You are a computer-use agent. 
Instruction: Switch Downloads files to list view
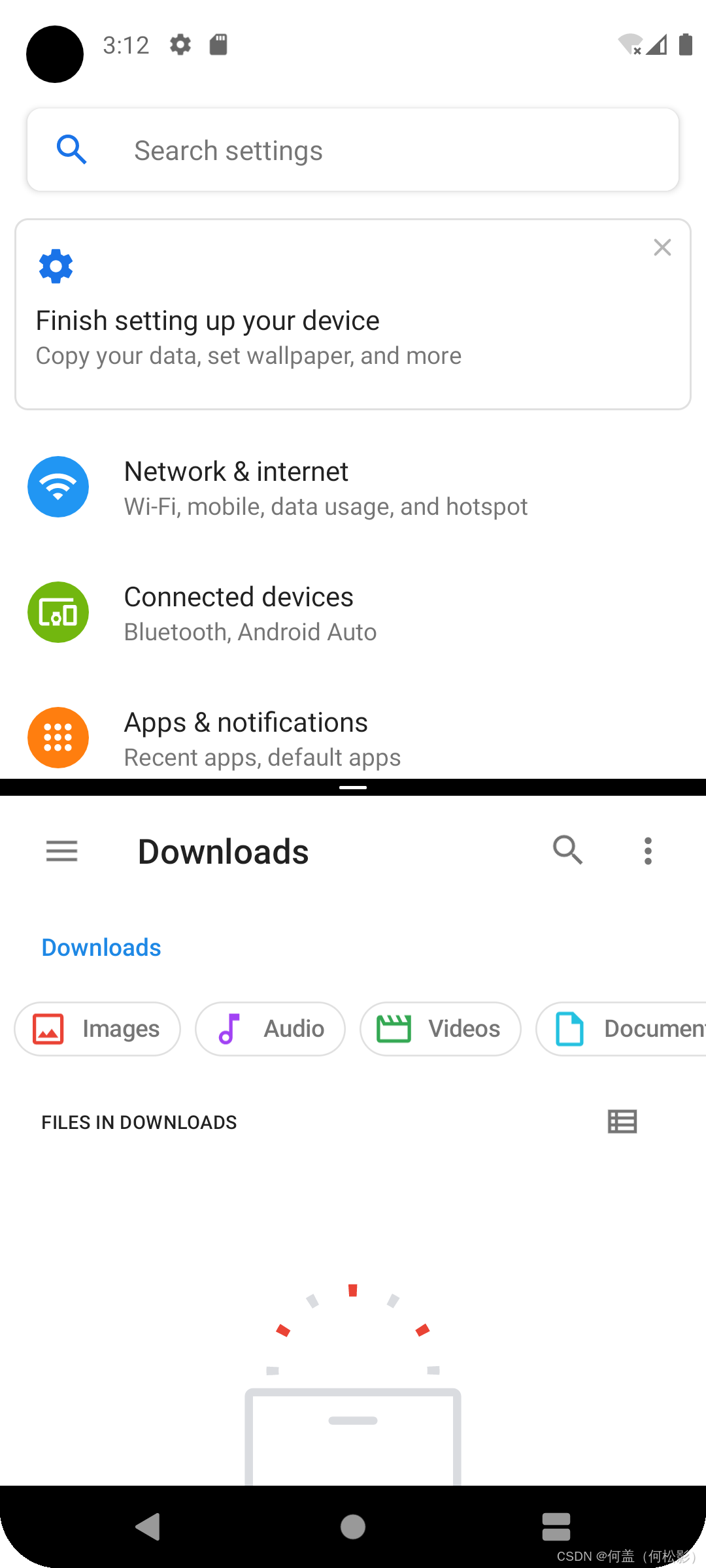point(622,1121)
